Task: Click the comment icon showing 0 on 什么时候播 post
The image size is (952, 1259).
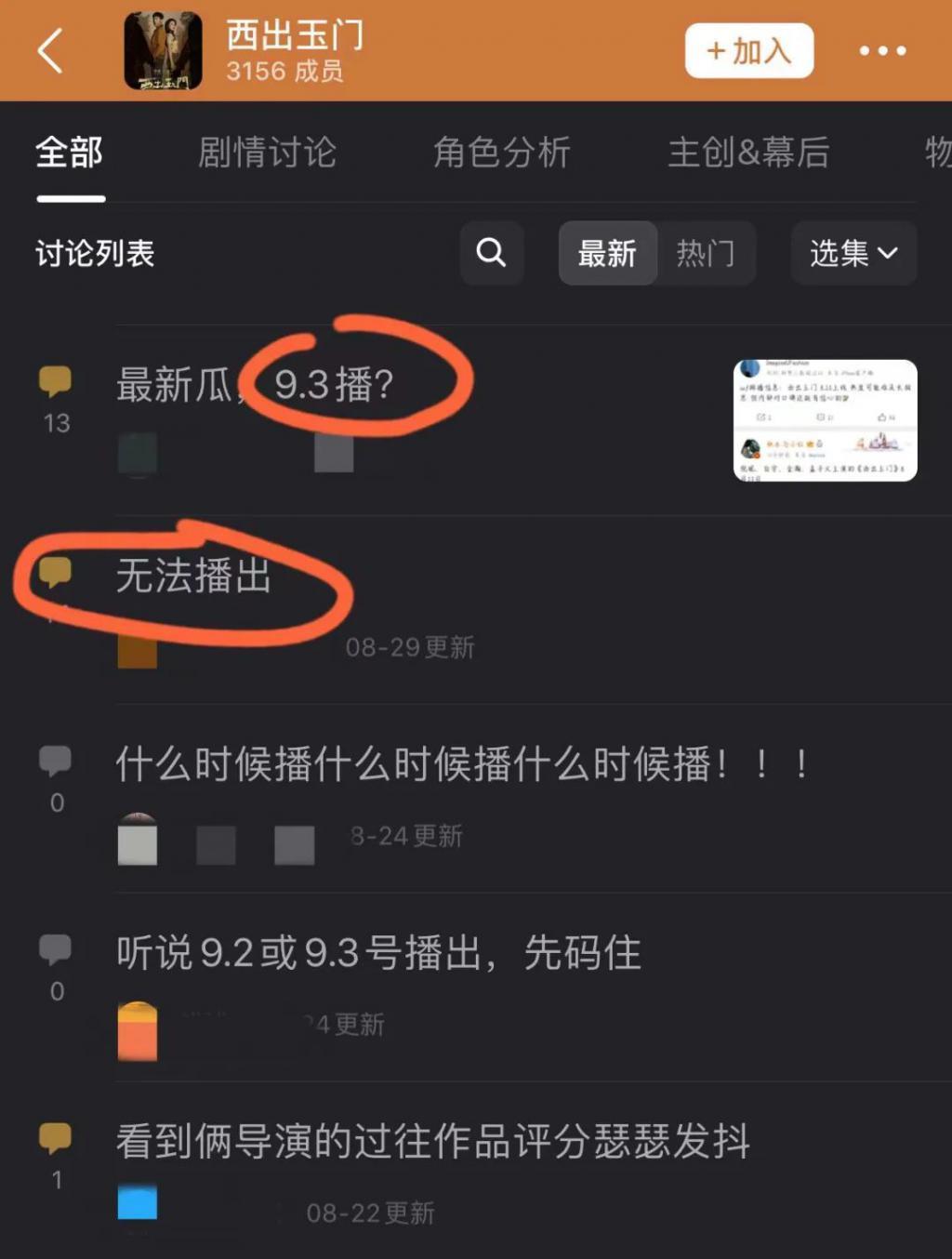Action: tap(57, 759)
